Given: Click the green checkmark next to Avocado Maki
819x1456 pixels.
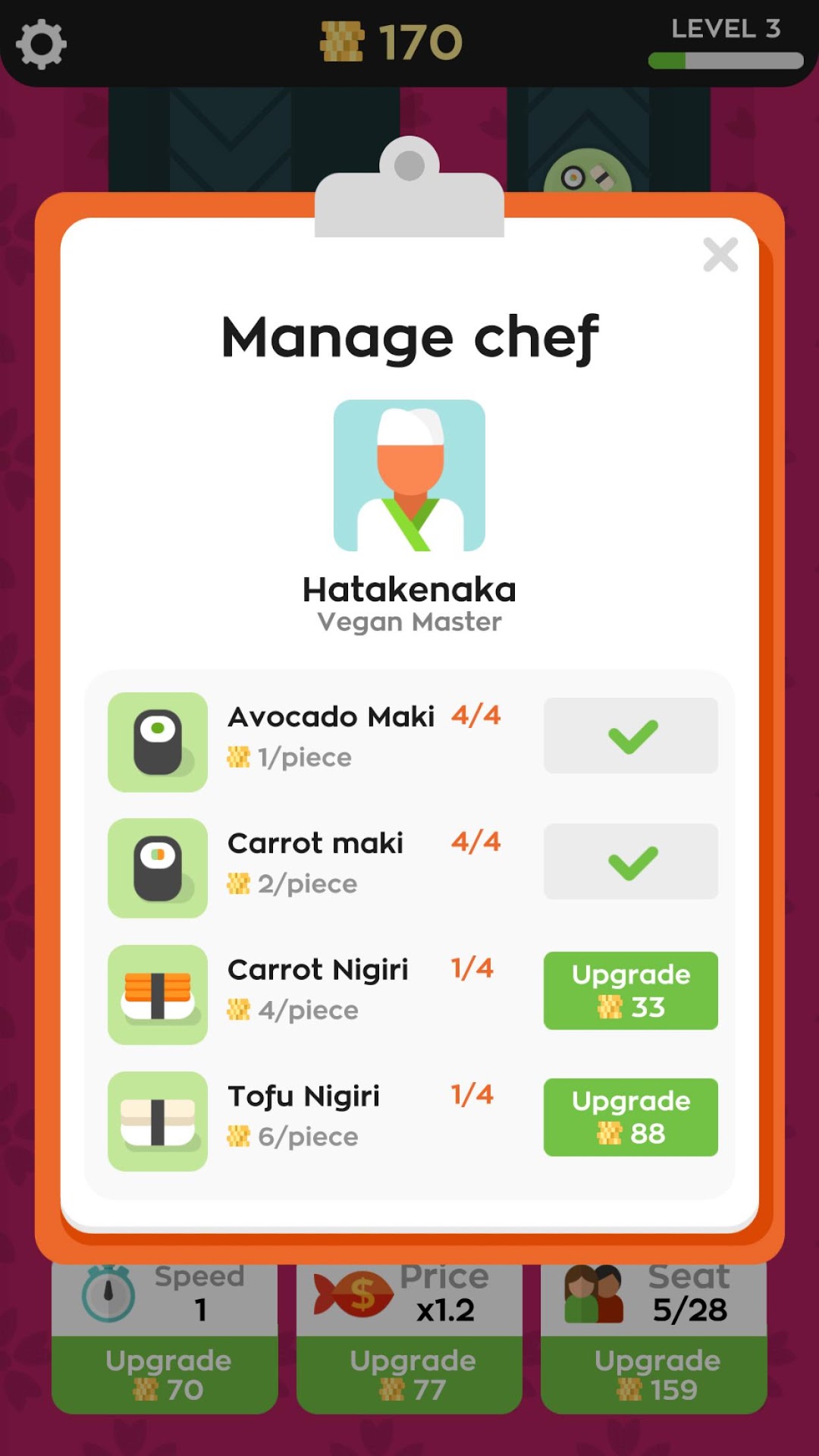Looking at the screenshot, I should click(x=630, y=736).
